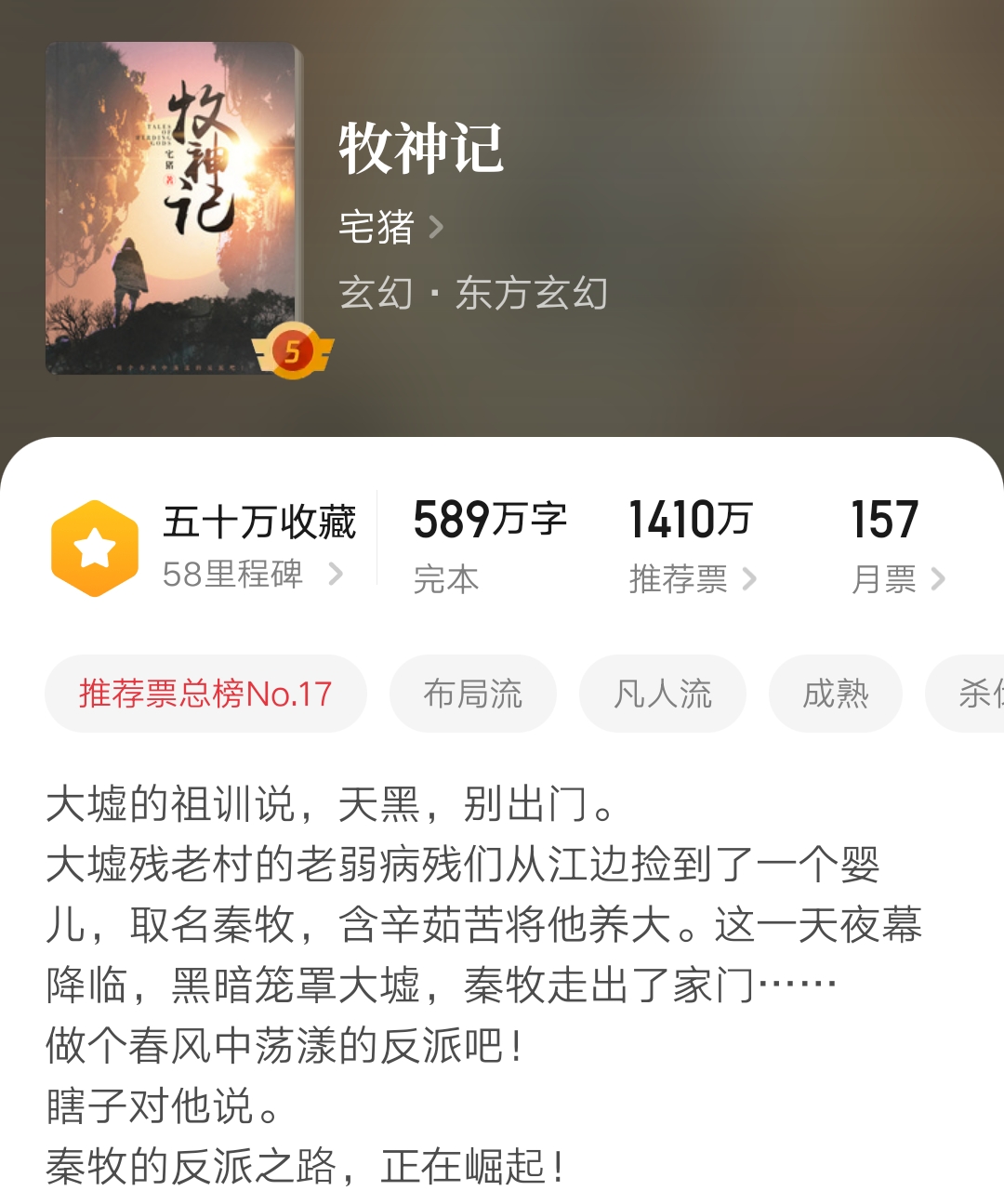Open the 58里程碑 milestone section
1004x1204 pixels.
click(x=234, y=576)
